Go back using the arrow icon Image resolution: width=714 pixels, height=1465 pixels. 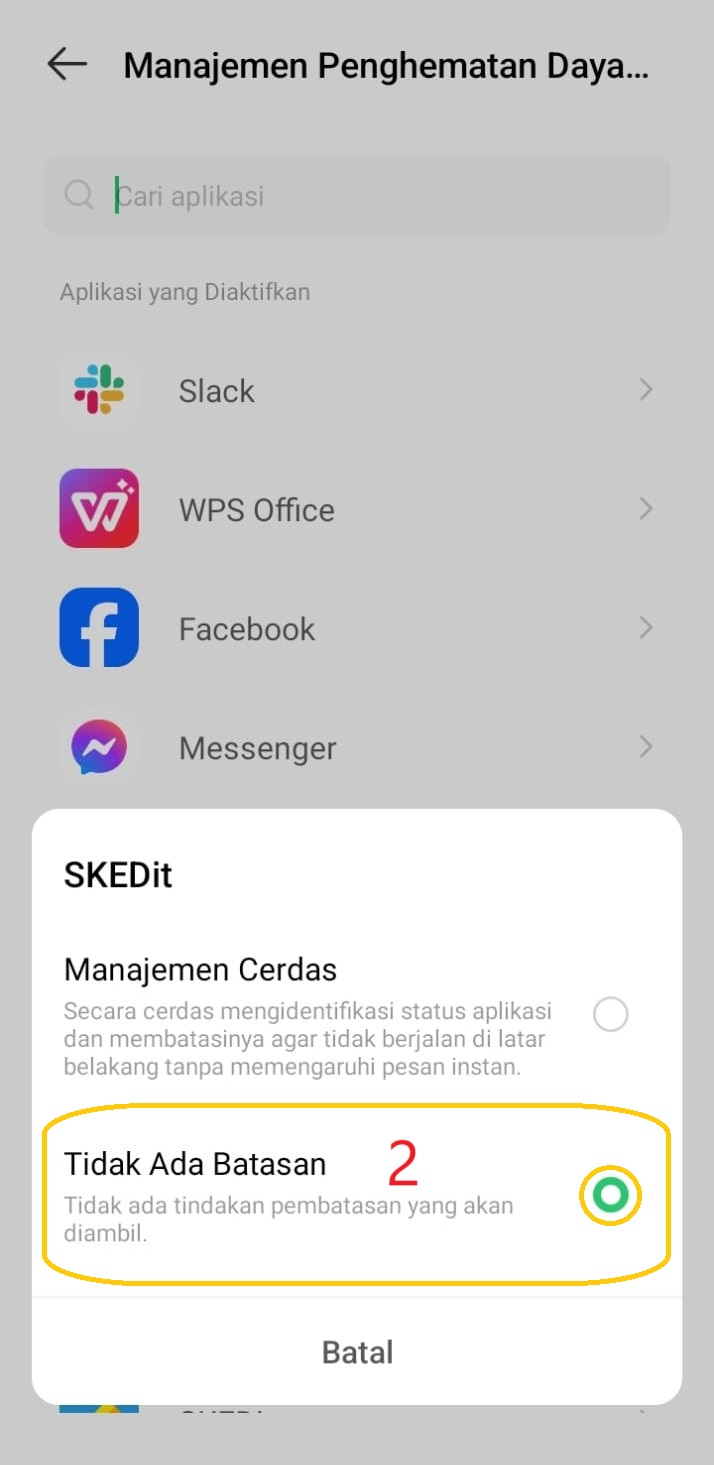(x=67, y=65)
